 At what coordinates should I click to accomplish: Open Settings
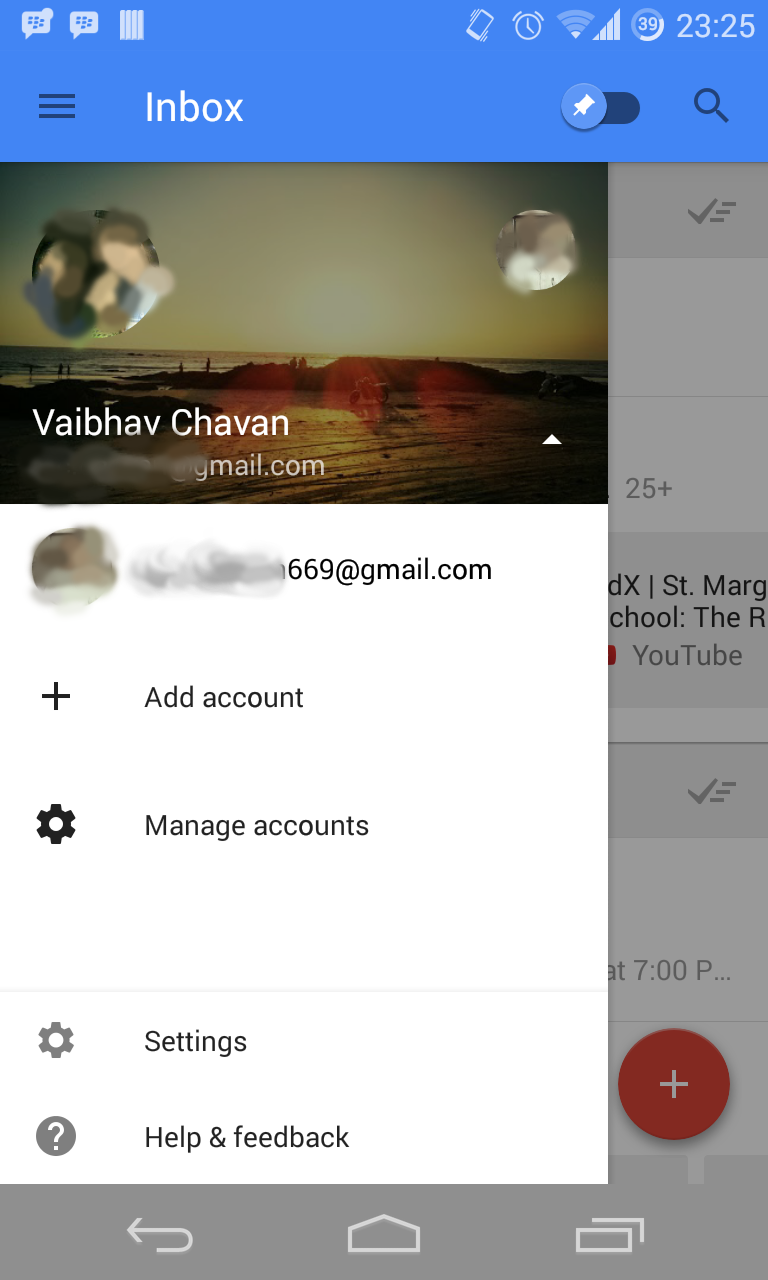195,1041
